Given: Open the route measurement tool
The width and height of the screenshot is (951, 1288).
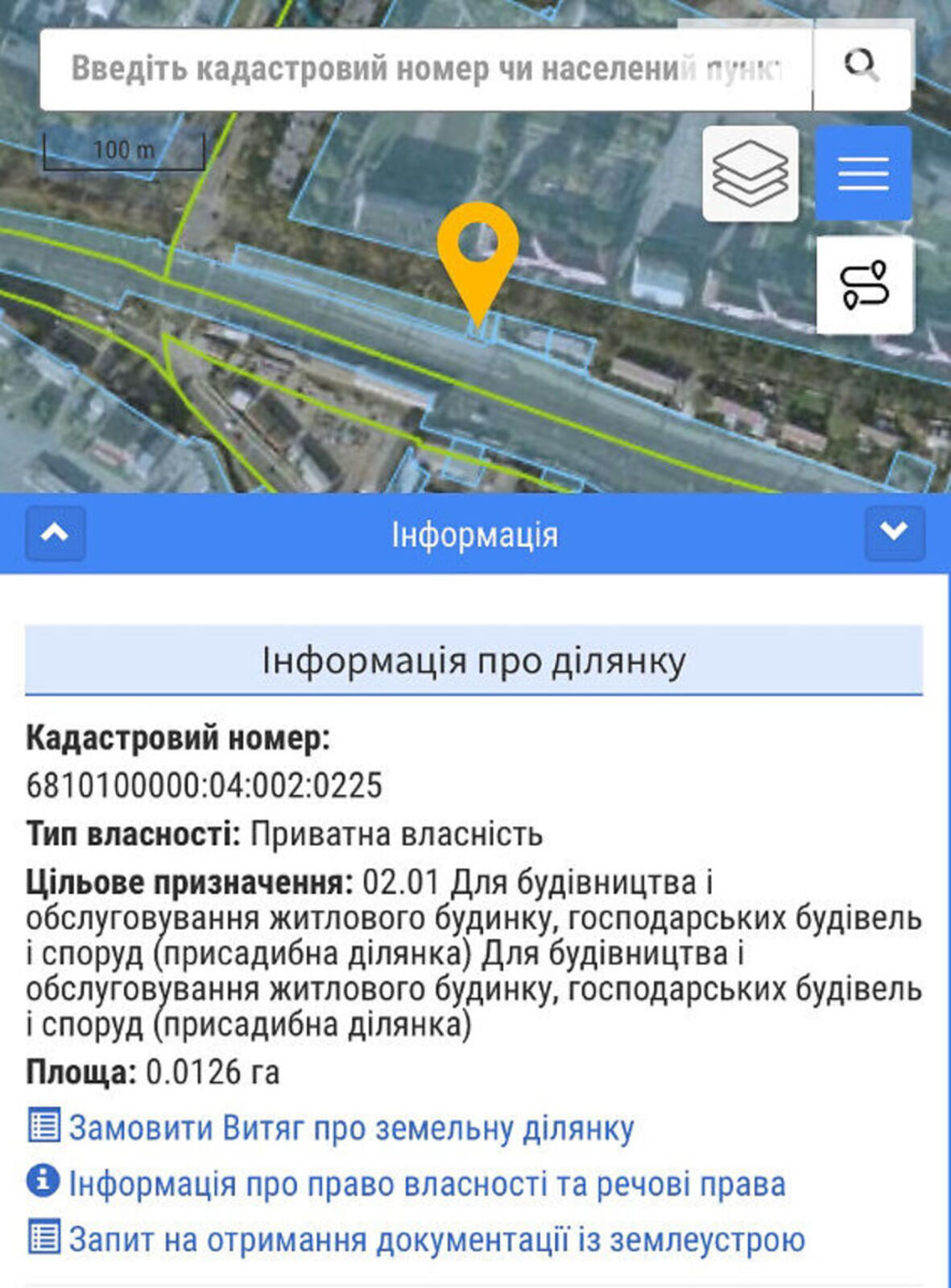Looking at the screenshot, I should (865, 285).
